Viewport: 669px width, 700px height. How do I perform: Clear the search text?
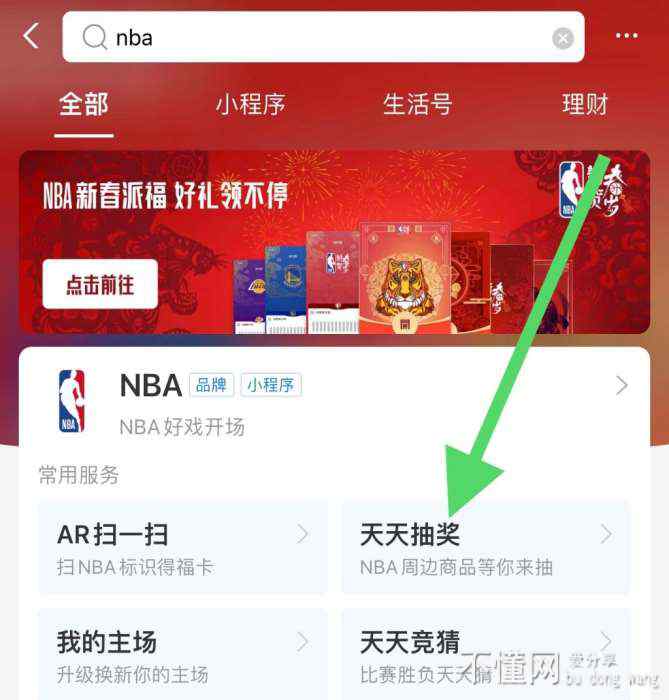(x=563, y=38)
